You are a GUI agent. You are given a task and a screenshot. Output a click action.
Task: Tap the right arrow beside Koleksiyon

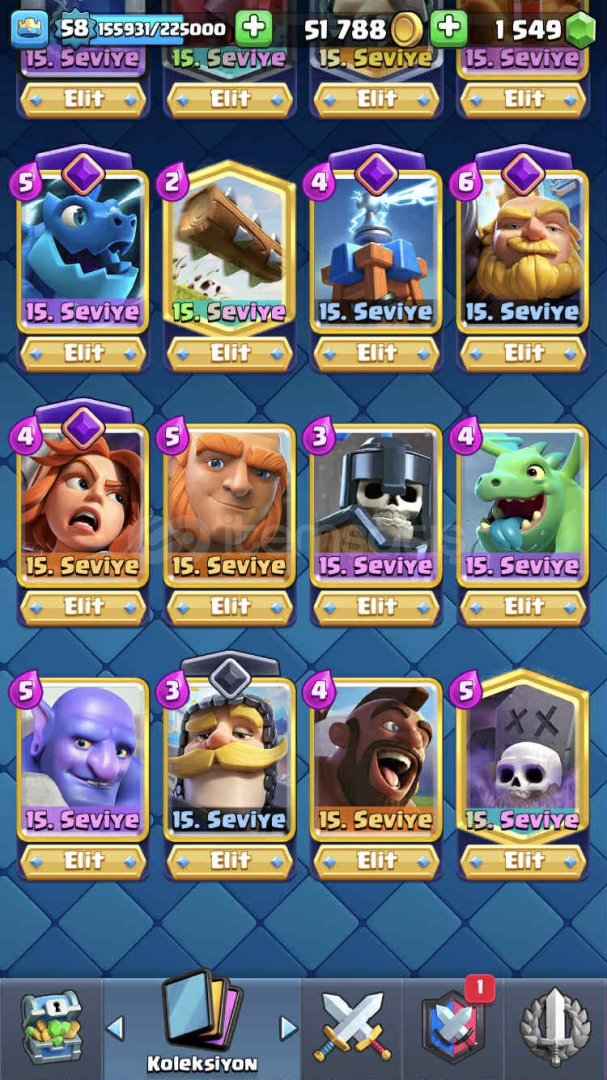(x=289, y=1028)
